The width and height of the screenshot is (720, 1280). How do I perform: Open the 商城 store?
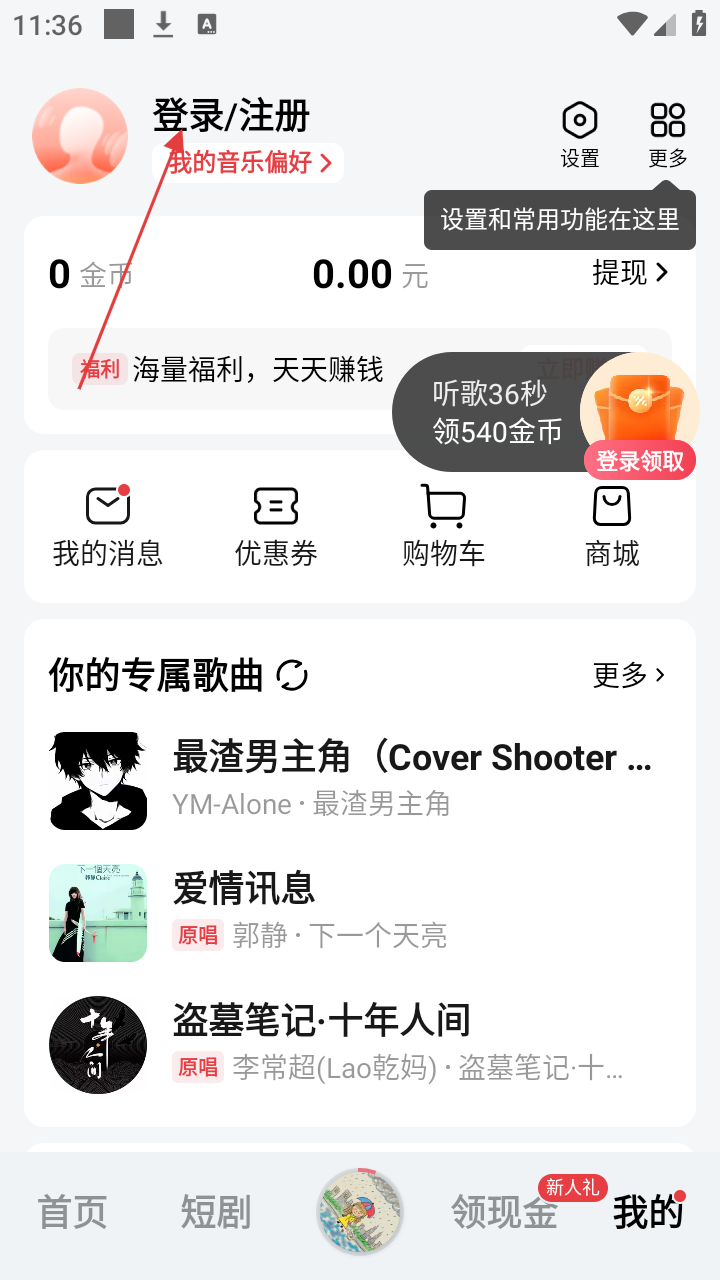[612, 526]
